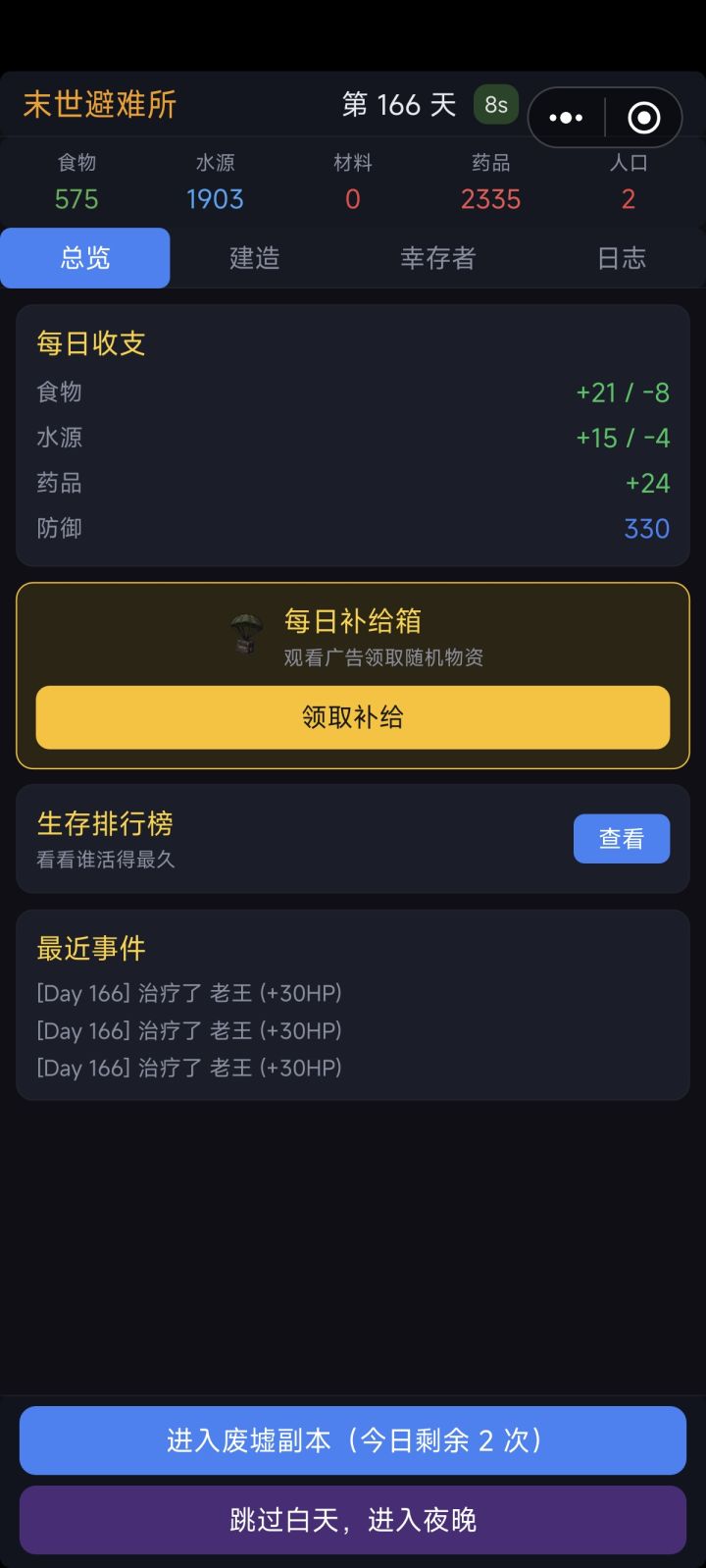Open the 幸存者 tab
Viewport: 706px width, 1568px height.
(x=437, y=258)
